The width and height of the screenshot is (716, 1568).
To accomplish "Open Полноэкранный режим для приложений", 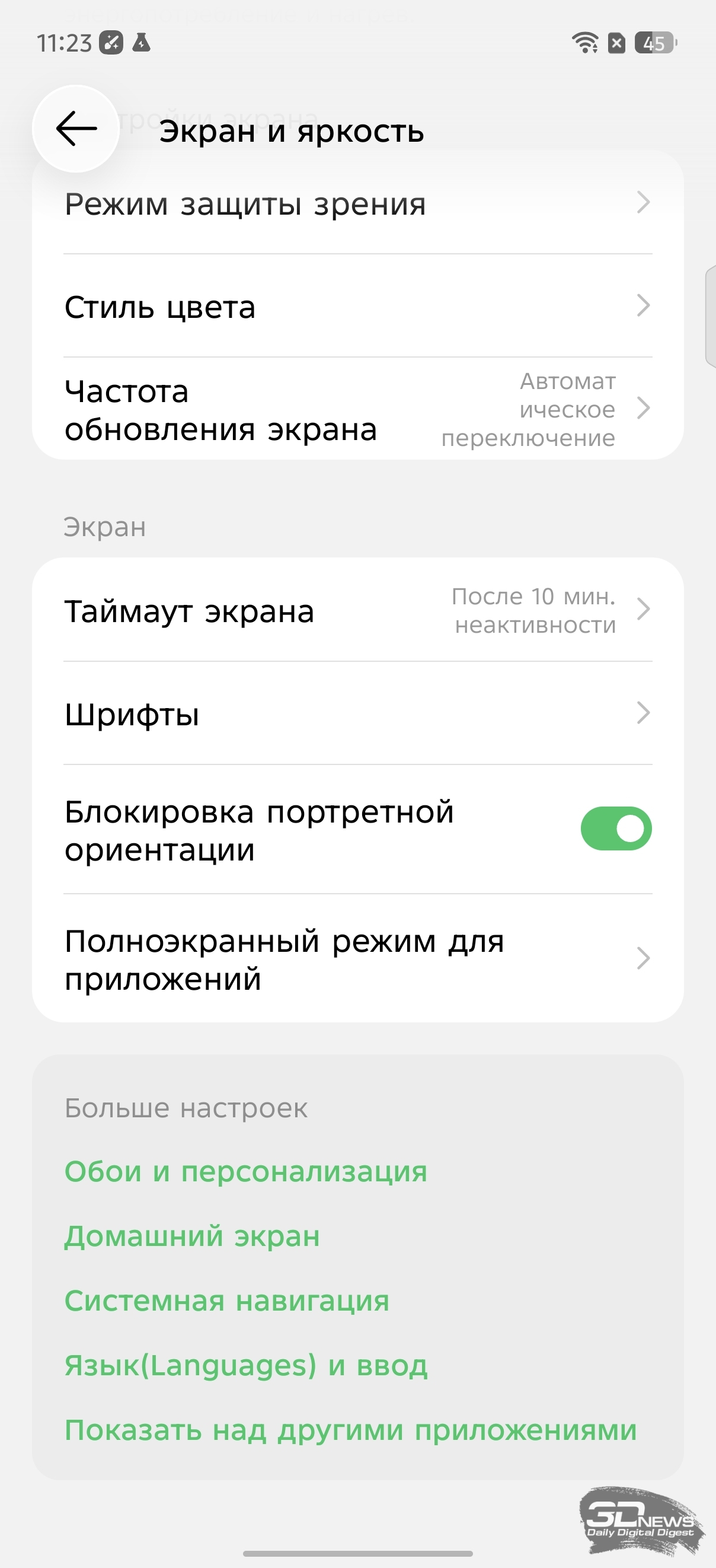I will [x=357, y=960].
